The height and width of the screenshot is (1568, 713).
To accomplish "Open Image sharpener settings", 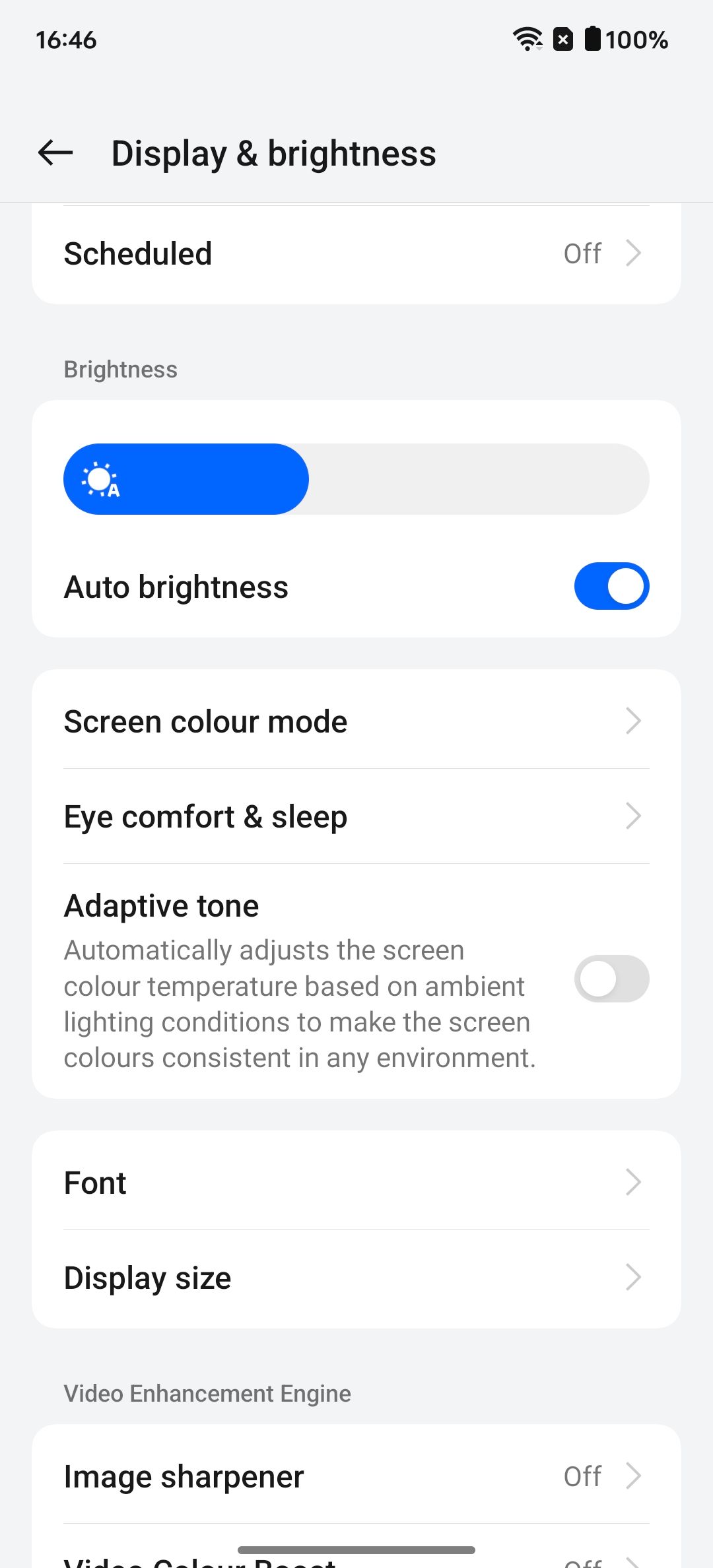I will click(356, 1476).
